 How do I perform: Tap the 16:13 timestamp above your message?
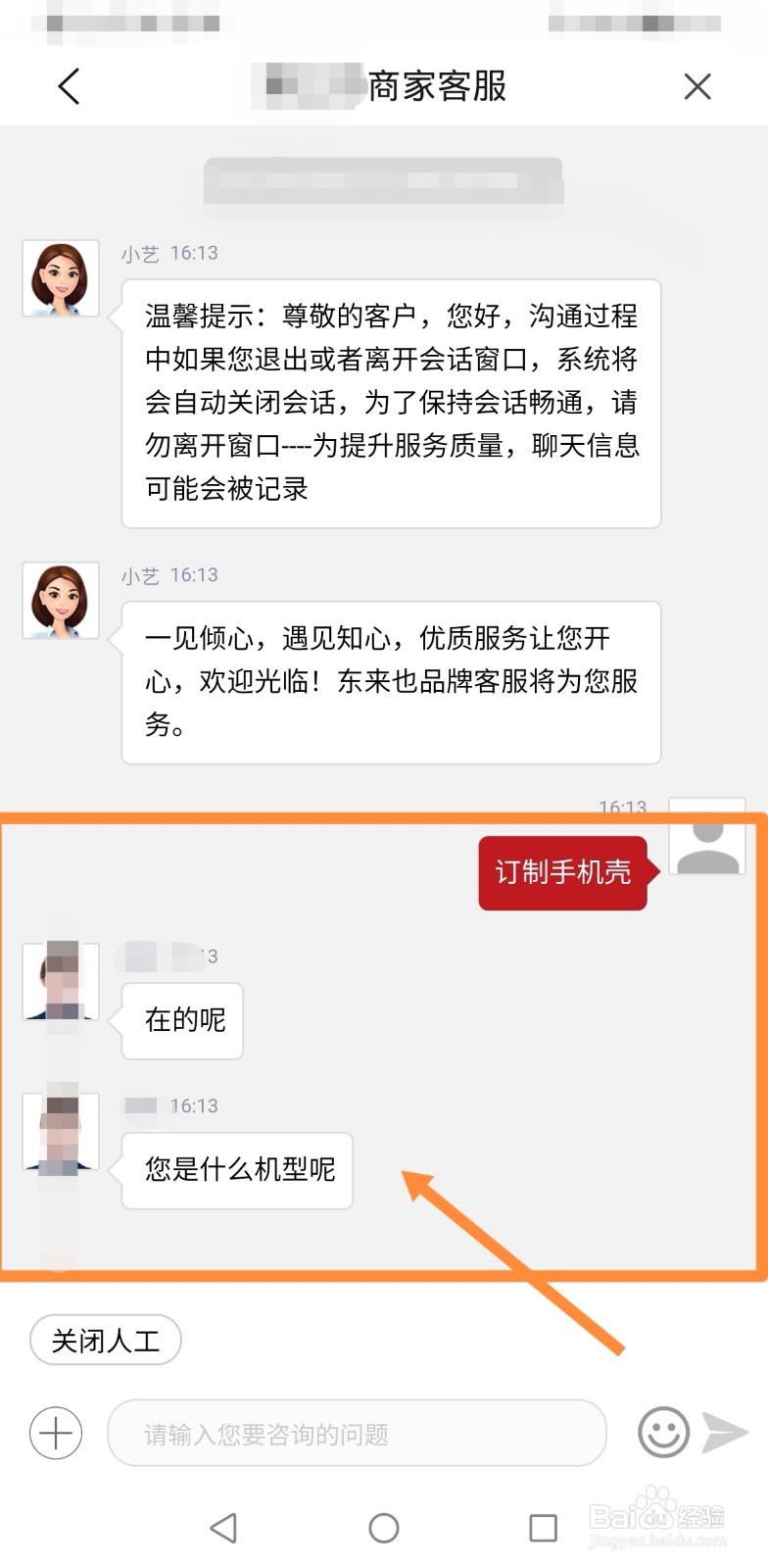(621, 808)
